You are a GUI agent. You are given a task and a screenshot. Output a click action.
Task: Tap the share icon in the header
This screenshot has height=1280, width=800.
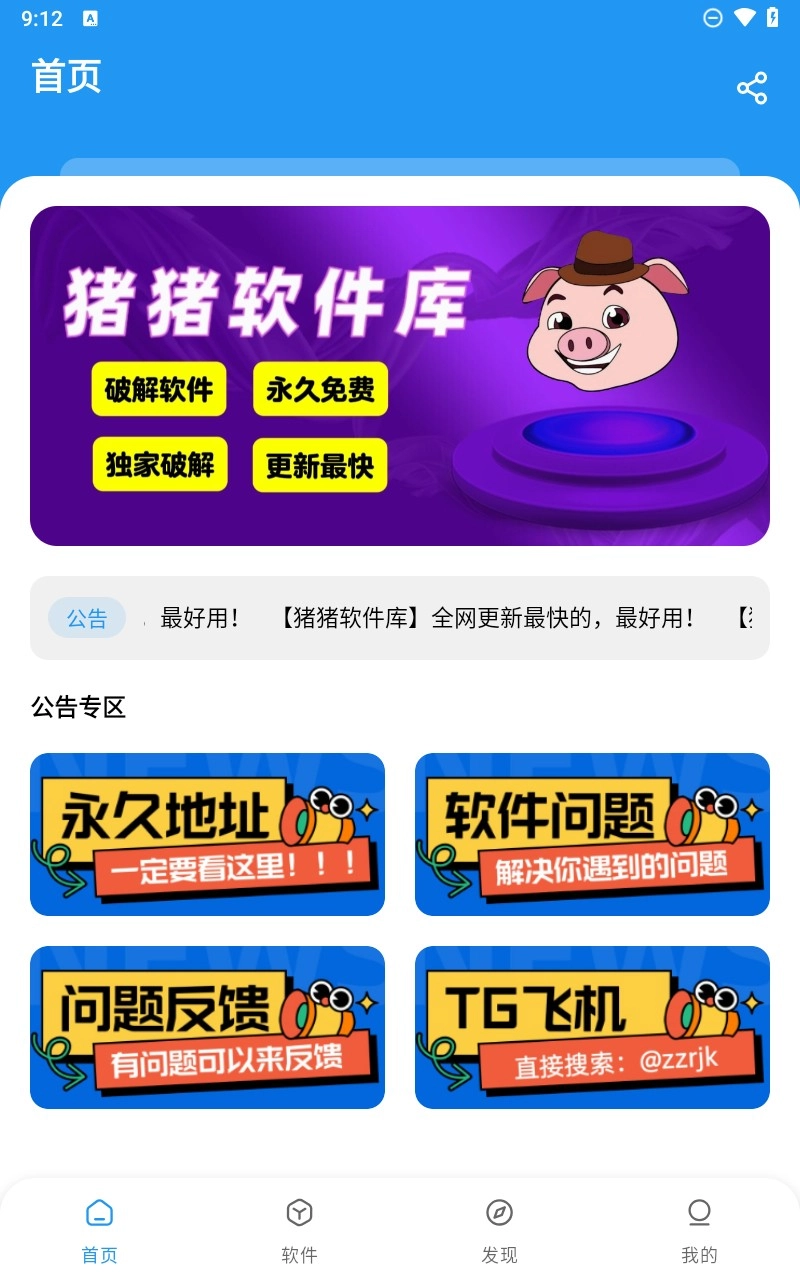tap(751, 88)
